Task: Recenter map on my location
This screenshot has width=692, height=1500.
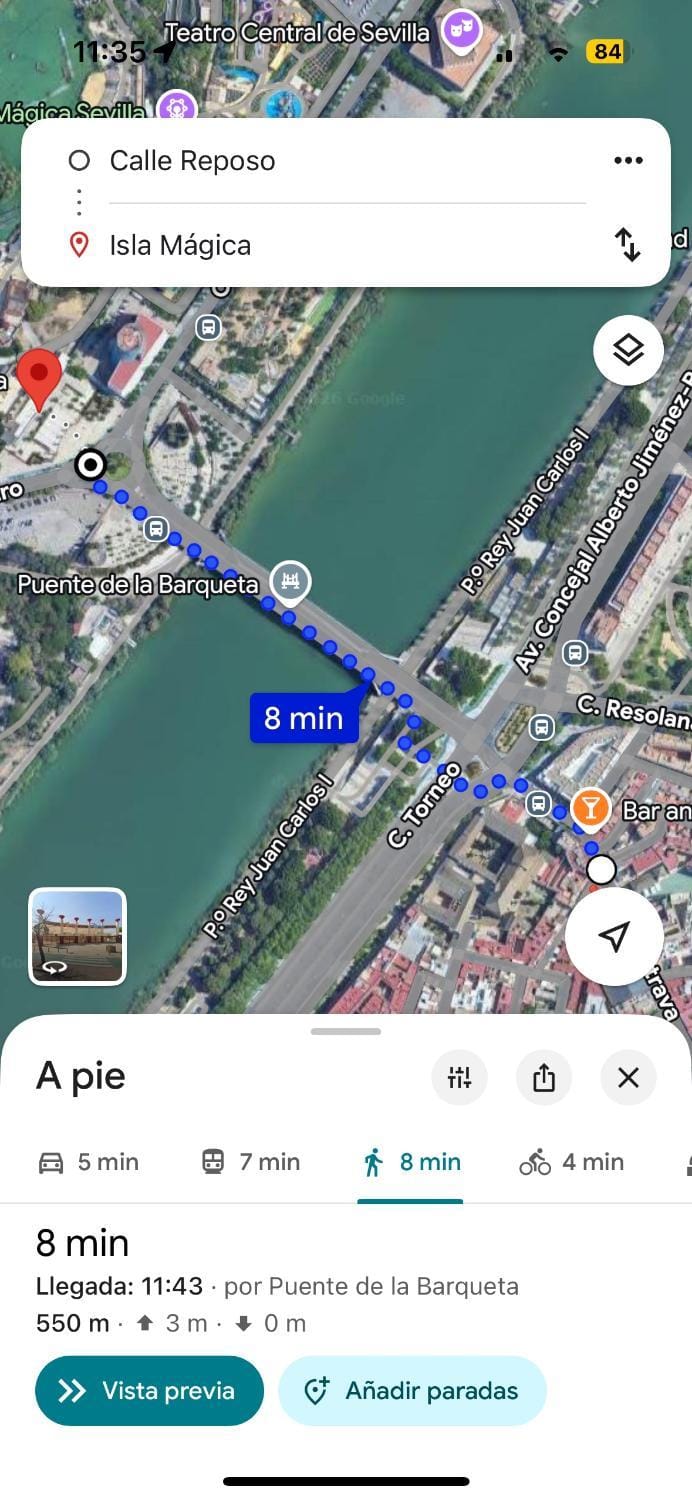Action: tap(614, 936)
